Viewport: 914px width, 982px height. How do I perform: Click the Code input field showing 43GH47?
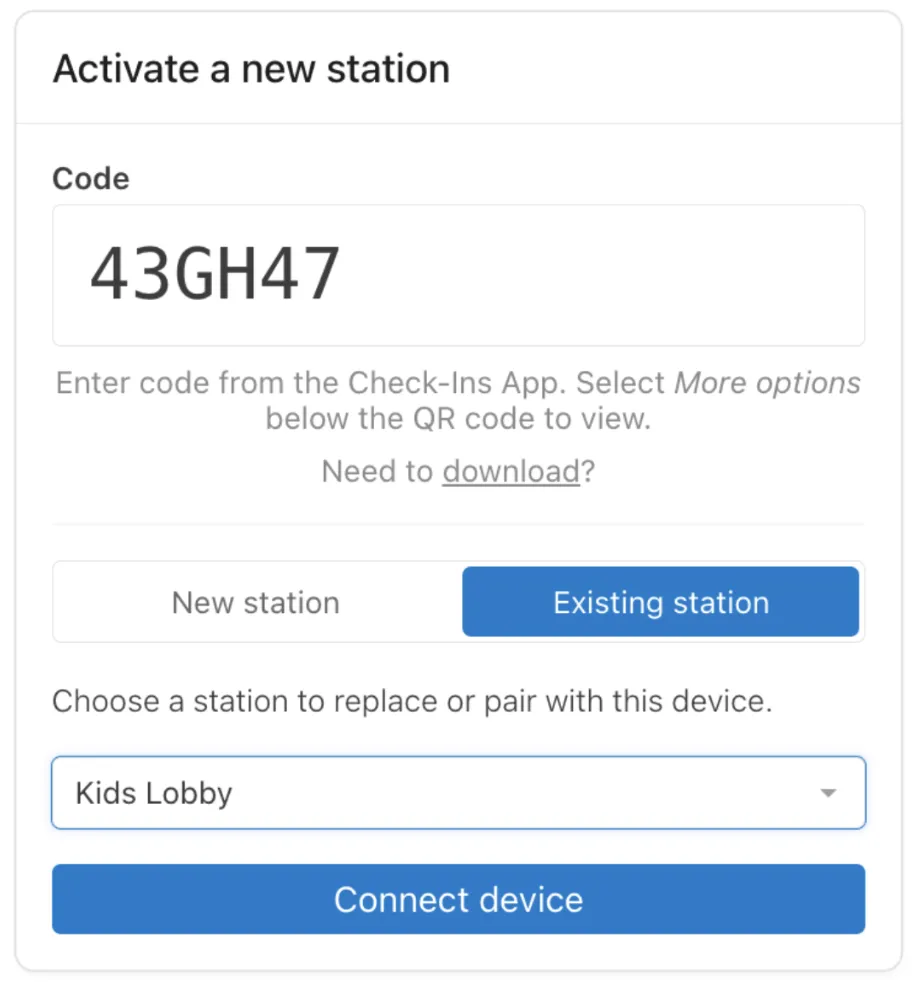[457, 276]
